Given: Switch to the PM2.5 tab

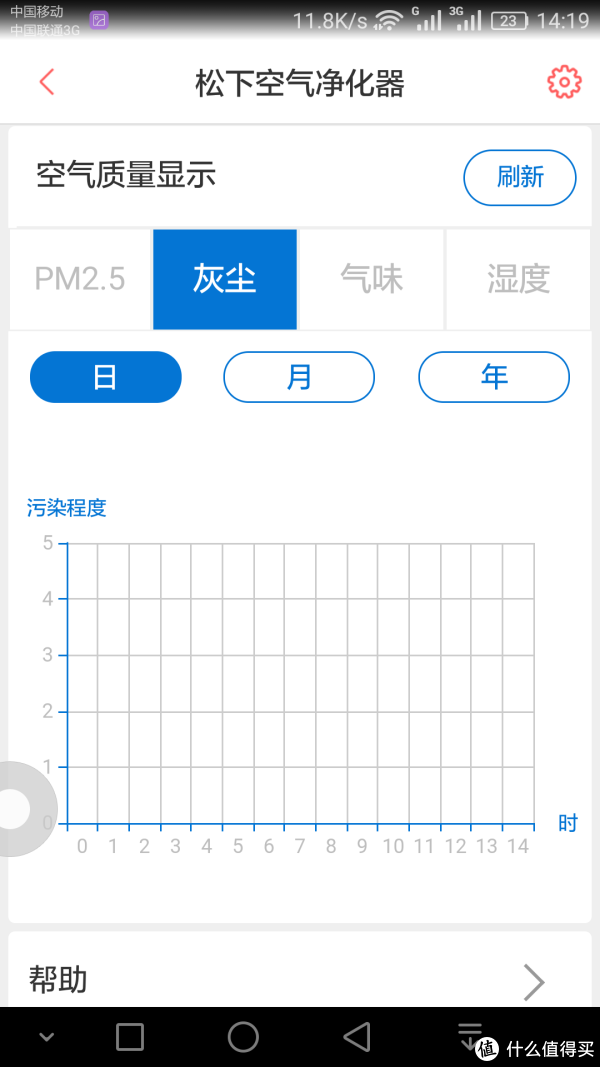Looking at the screenshot, I should [x=80, y=279].
